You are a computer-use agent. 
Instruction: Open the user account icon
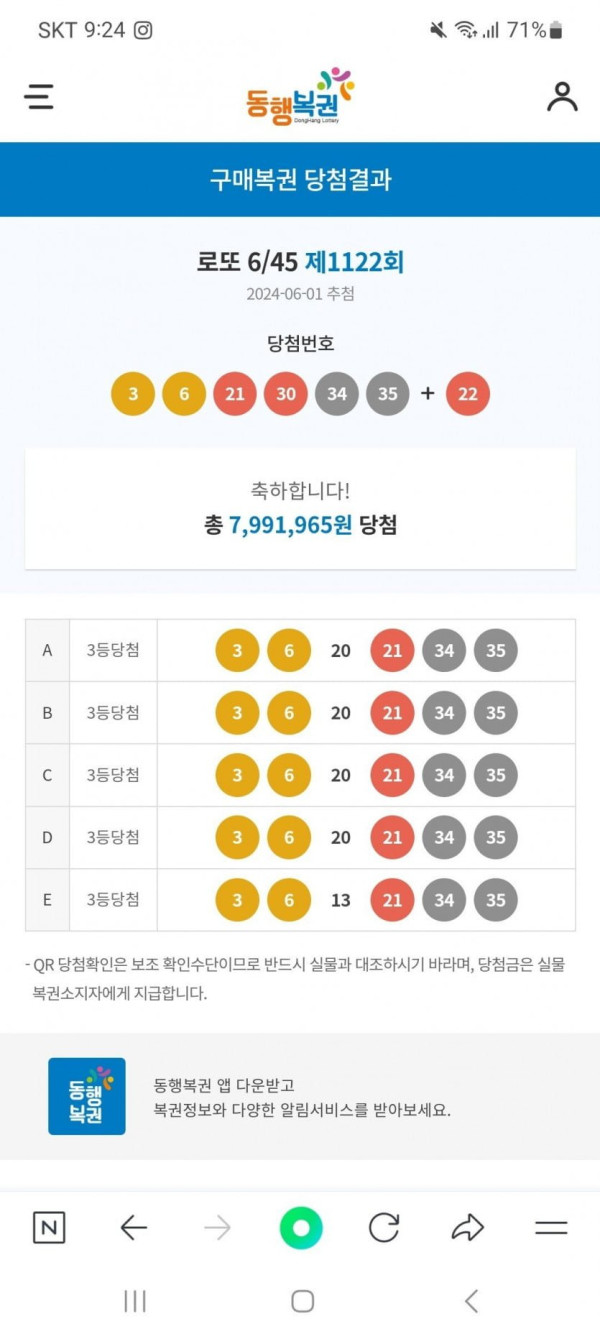click(x=562, y=96)
